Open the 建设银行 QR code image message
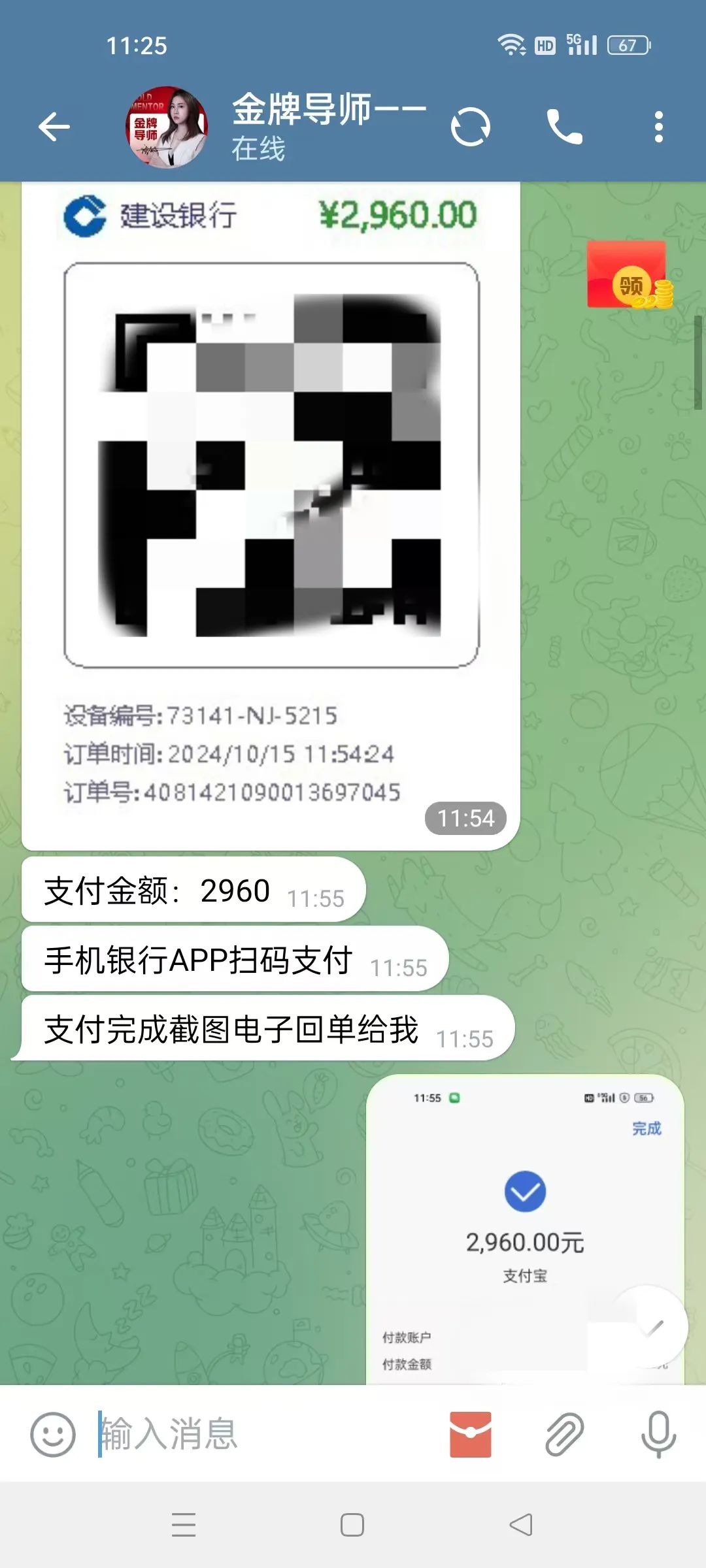This screenshot has width=706, height=1568. point(271,465)
